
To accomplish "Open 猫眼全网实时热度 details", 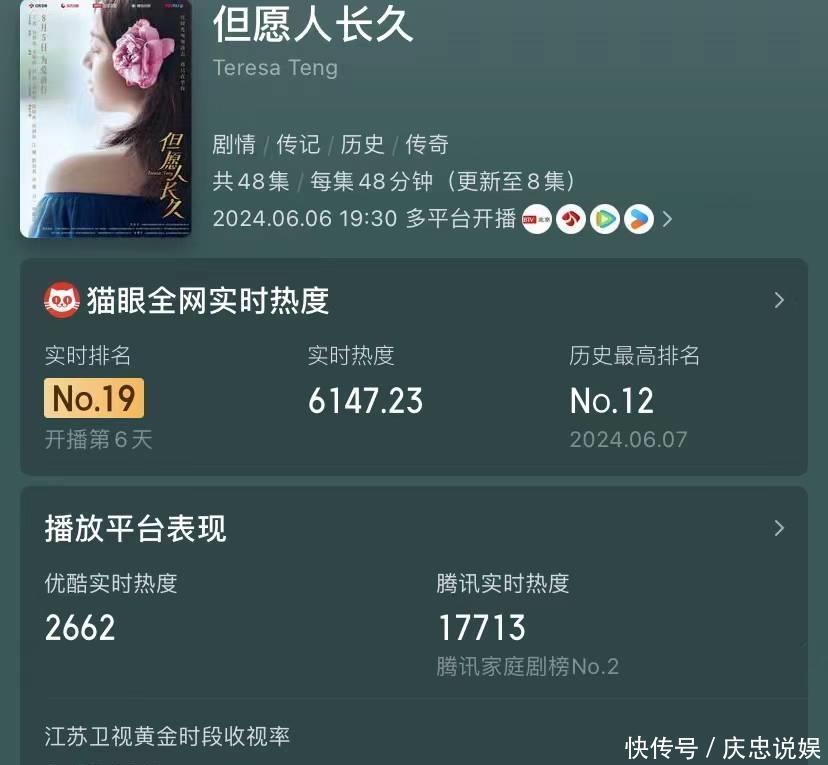I will coord(779,300).
